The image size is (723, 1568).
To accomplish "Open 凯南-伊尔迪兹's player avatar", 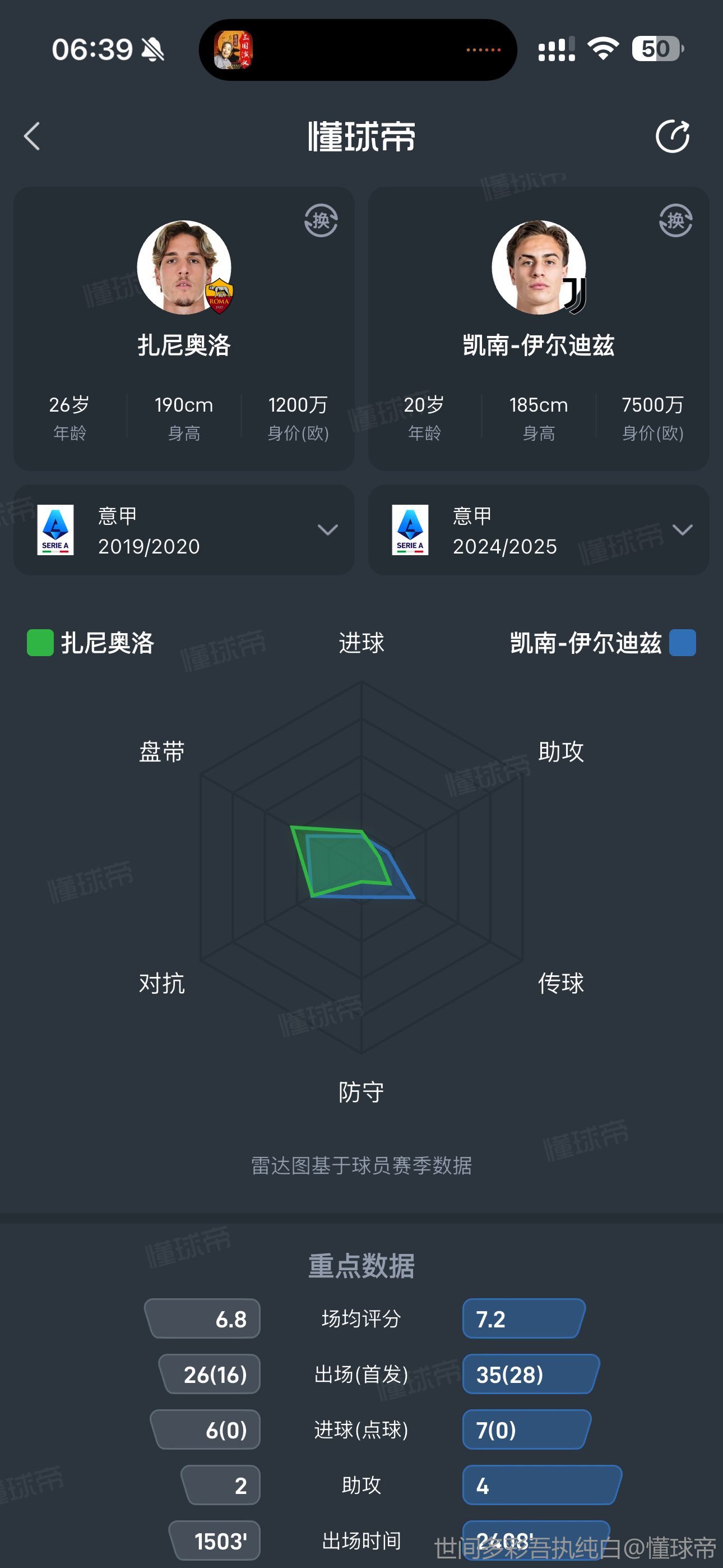I will click(539, 268).
